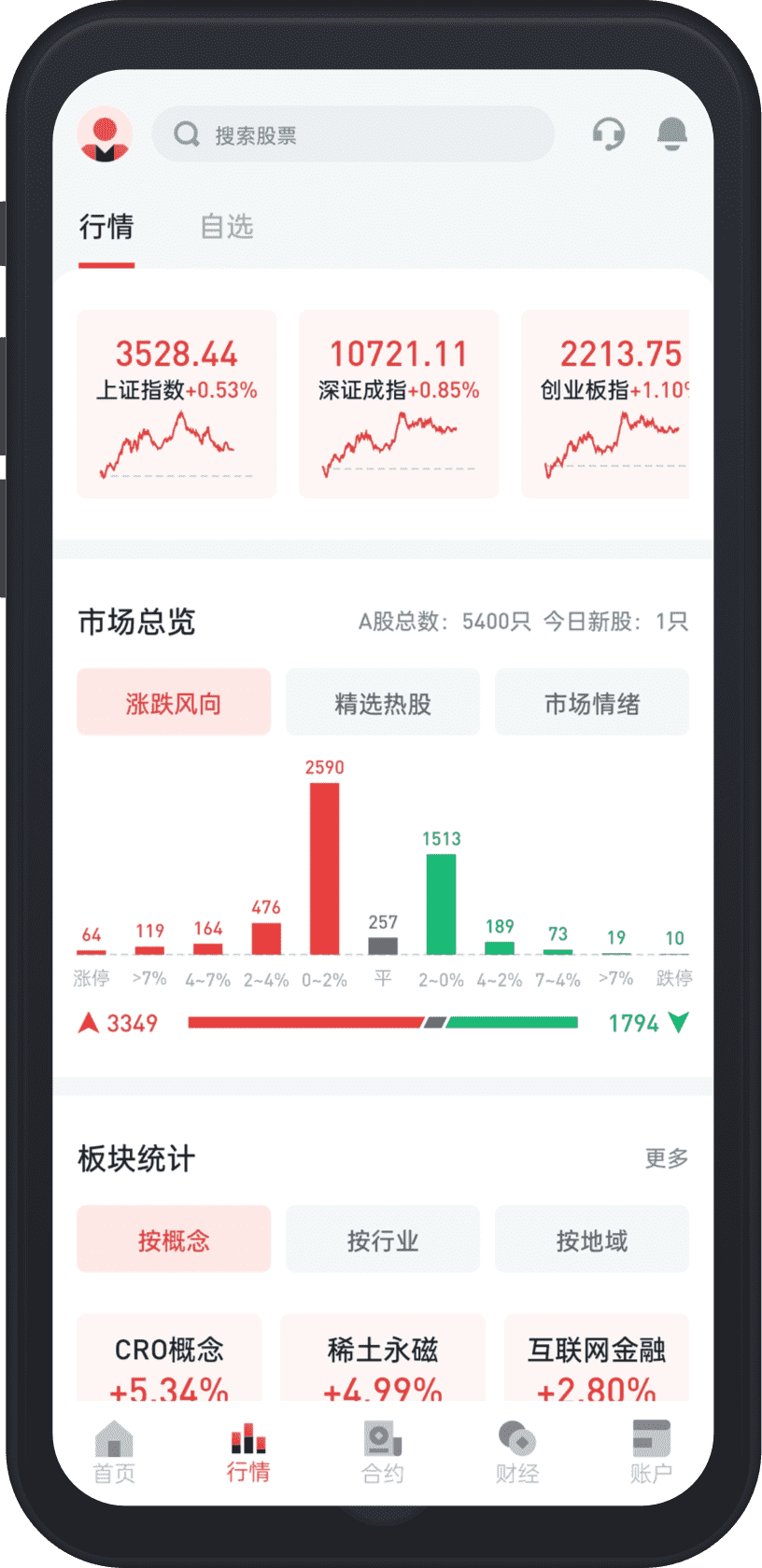Open the 创业板指 index card
This screenshot has width=762, height=1568.
607,403
